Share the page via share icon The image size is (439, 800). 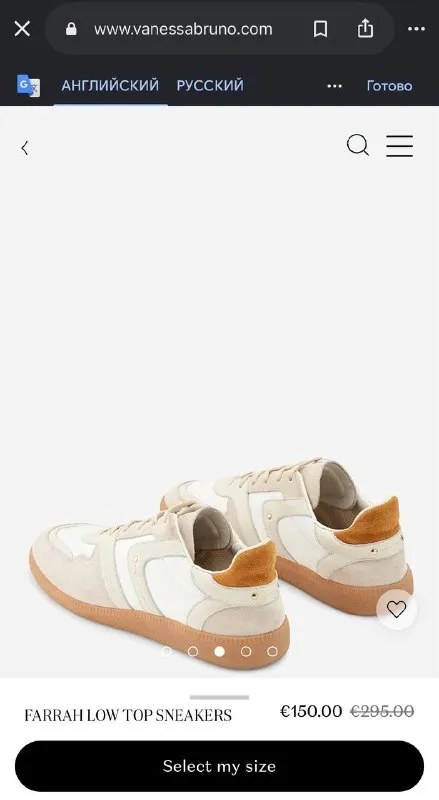tap(365, 28)
